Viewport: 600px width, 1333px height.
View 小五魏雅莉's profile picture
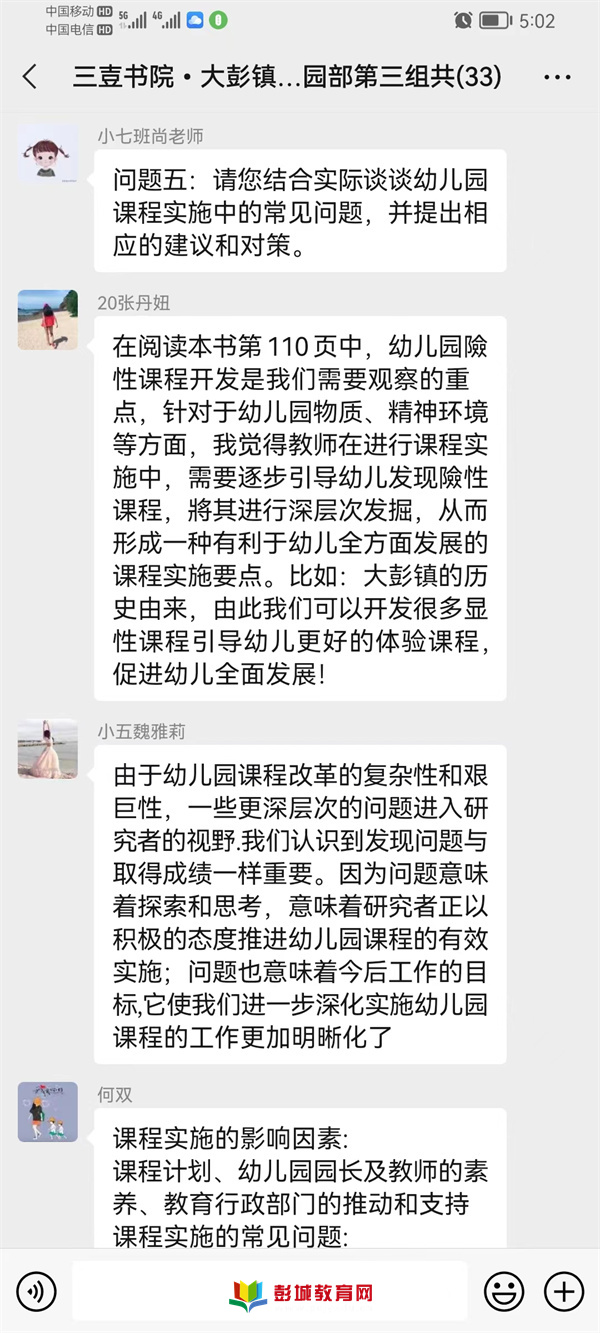(47, 748)
